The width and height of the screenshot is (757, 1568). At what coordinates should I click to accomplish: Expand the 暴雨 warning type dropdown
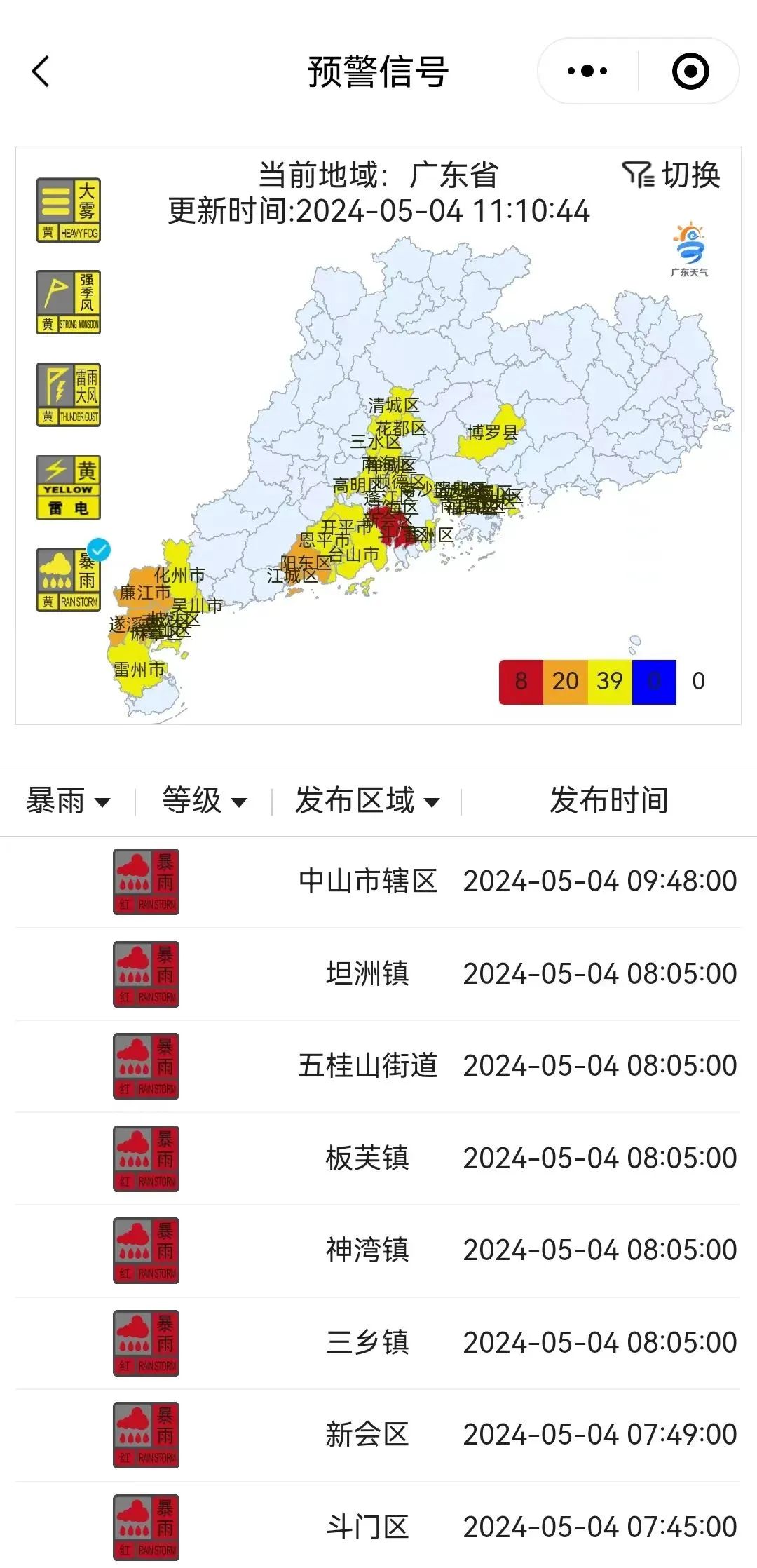[68, 801]
